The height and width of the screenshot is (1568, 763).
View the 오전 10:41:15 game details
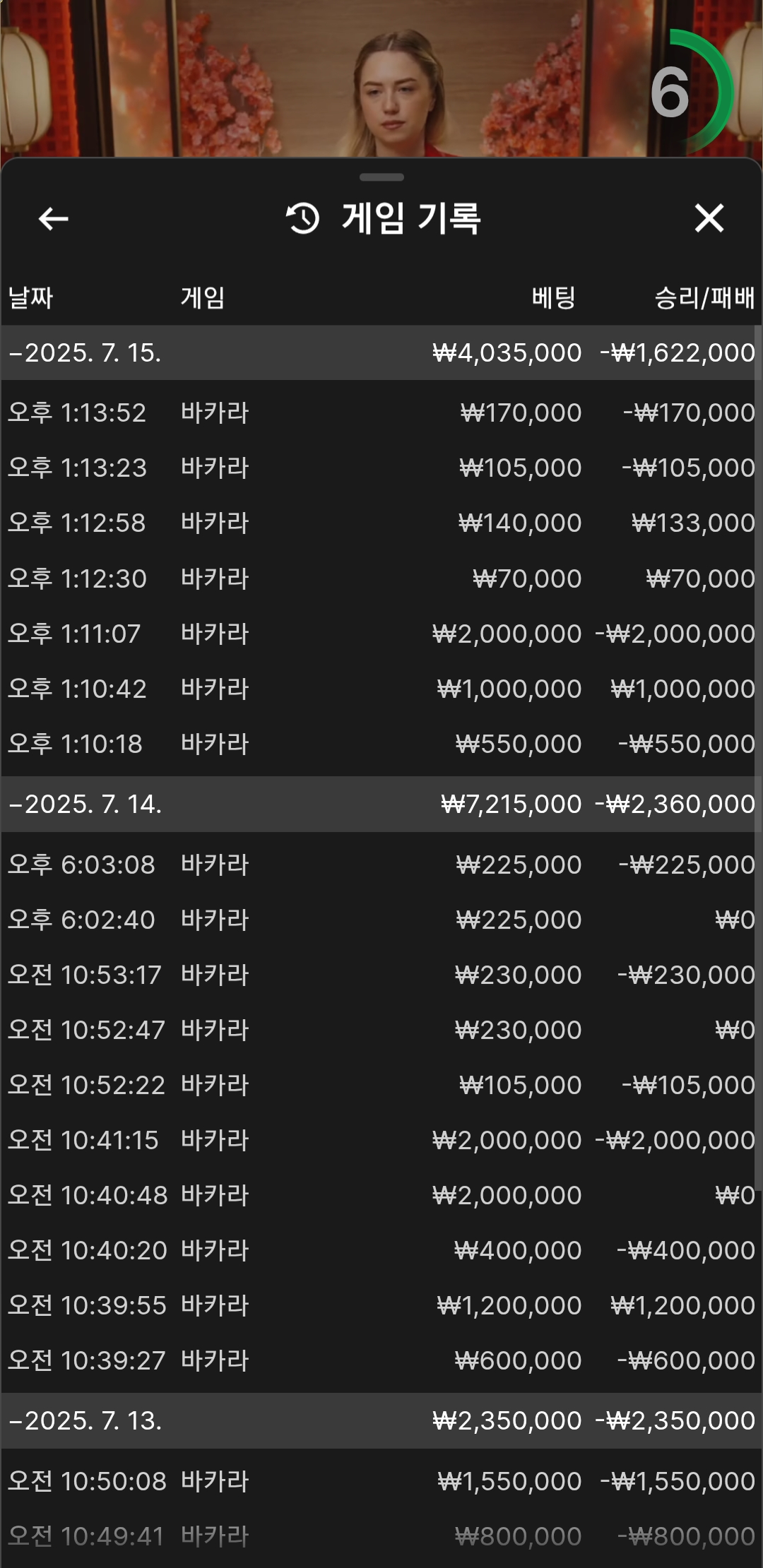(x=381, y=1140)
